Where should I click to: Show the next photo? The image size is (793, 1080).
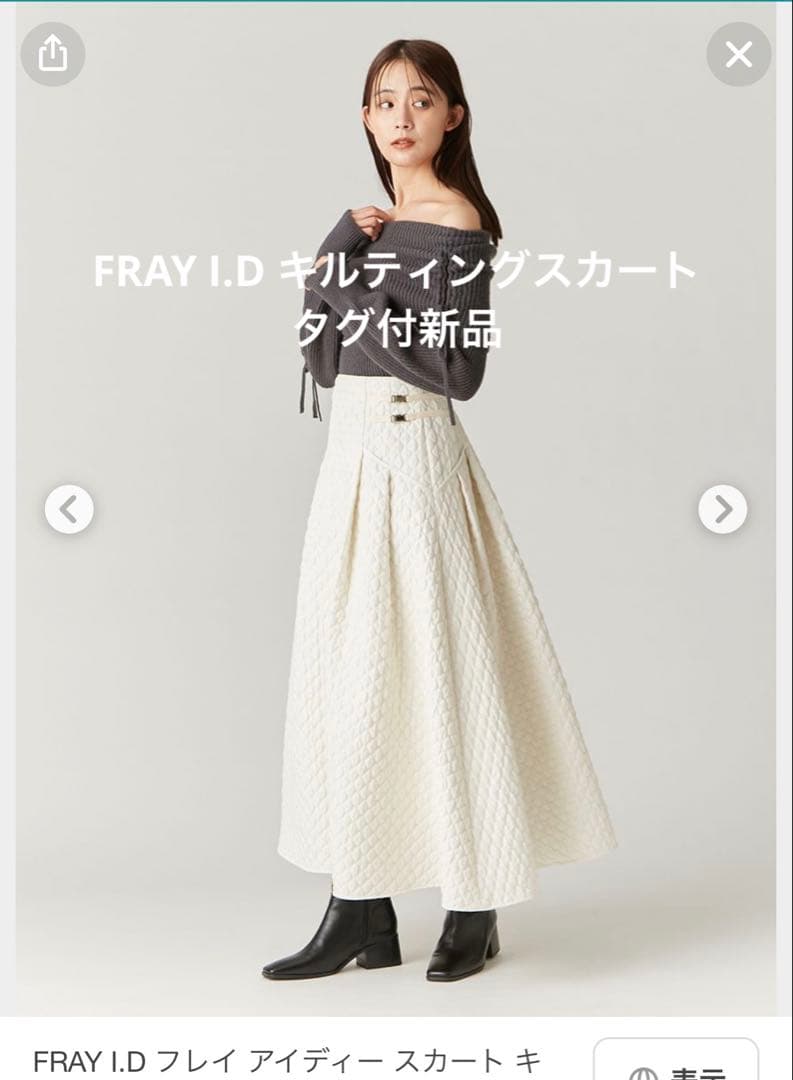point(722,510)
